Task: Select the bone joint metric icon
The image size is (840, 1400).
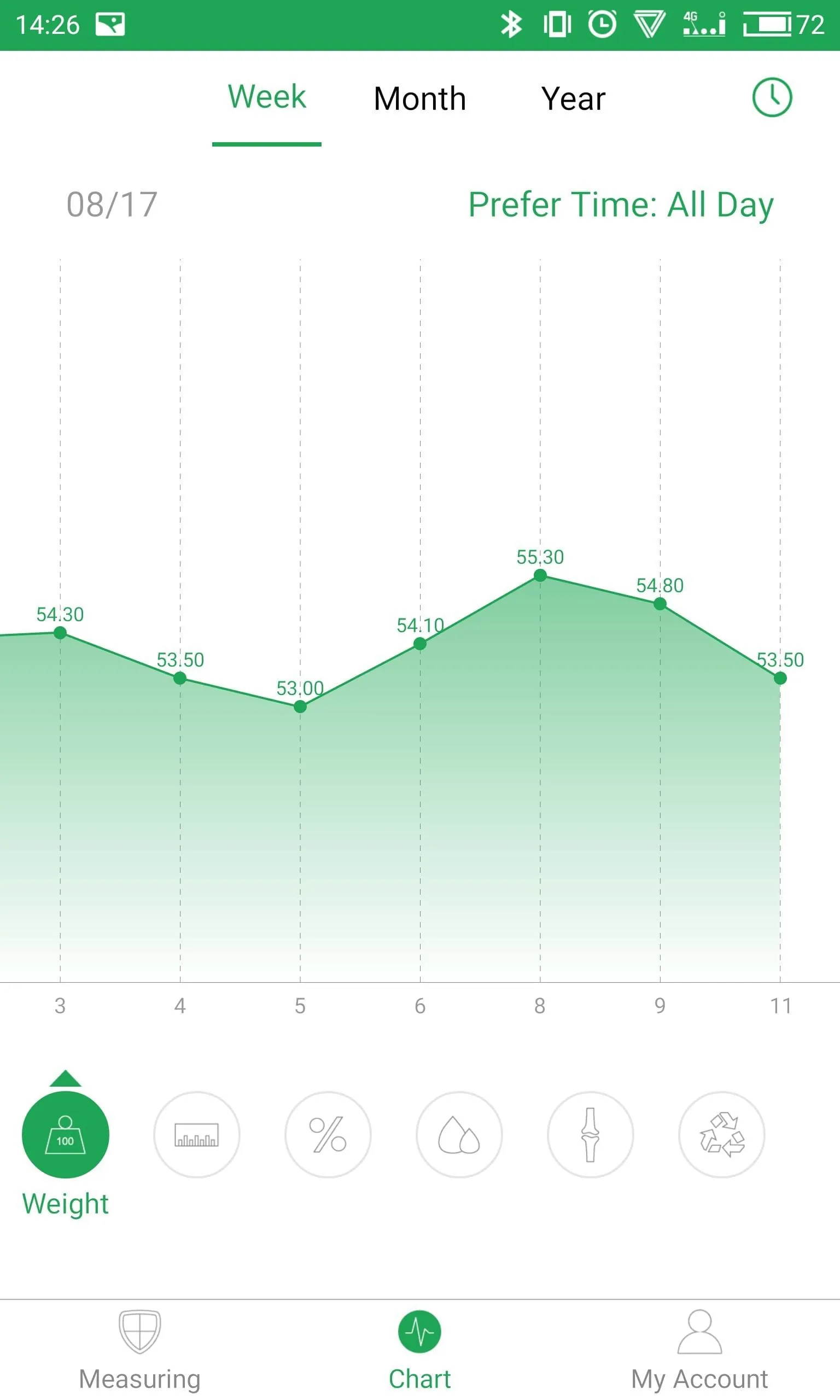Action: click(591, 1134)
